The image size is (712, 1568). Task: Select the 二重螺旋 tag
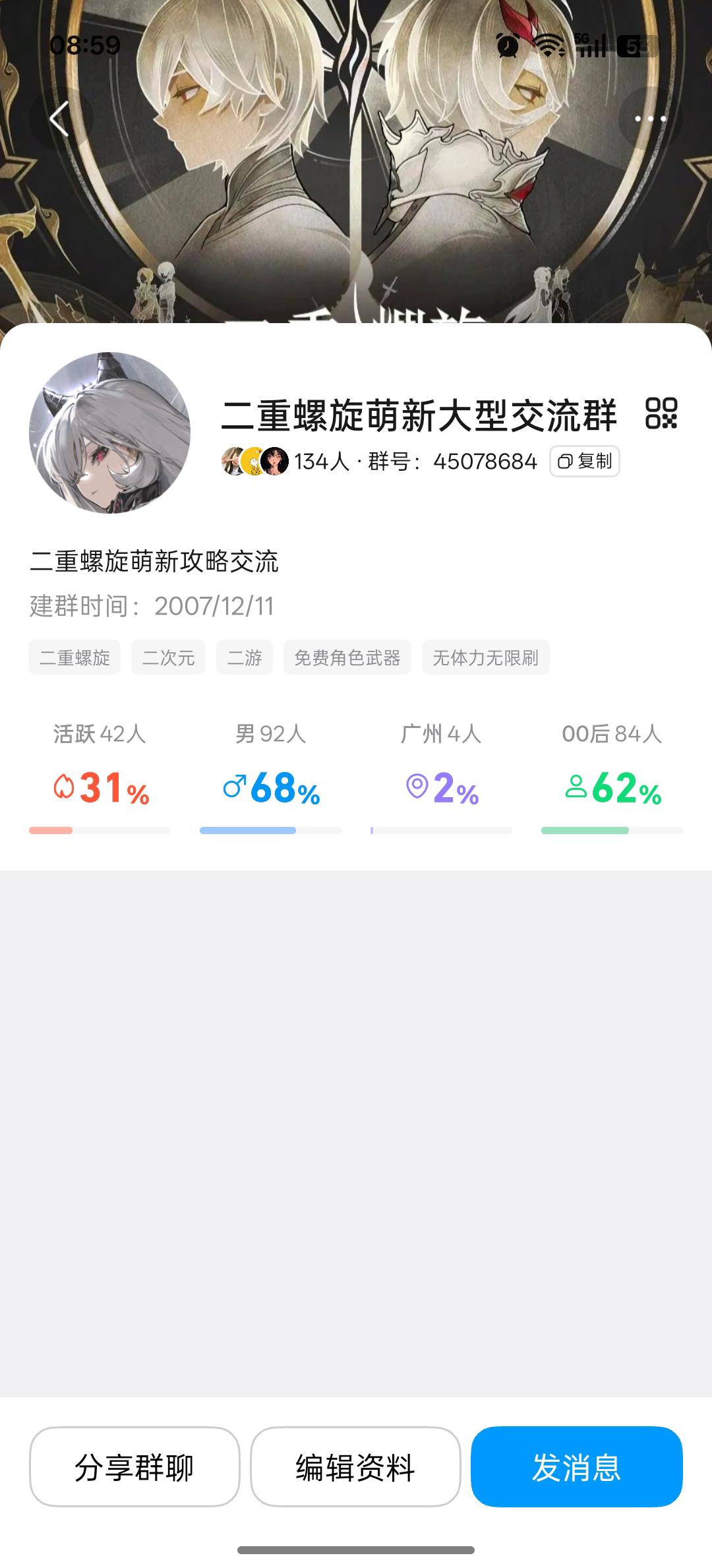pyautogui.click(x=74, y=657)
